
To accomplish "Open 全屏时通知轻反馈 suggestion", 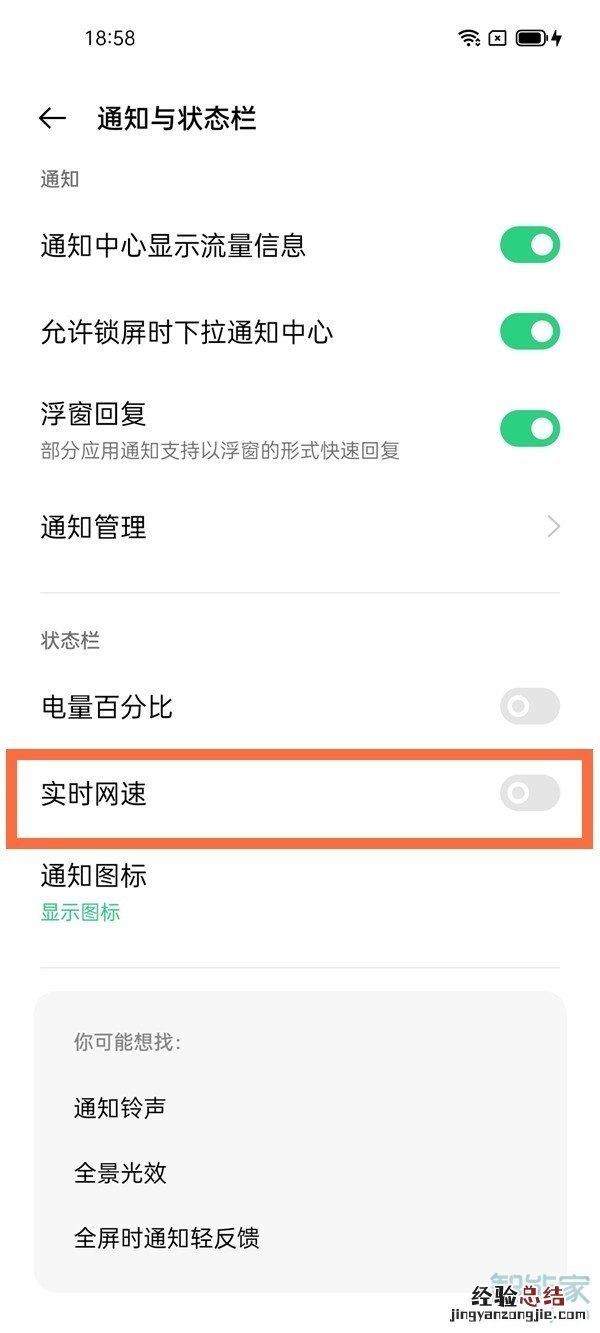I will click(x=166, y=1238).
